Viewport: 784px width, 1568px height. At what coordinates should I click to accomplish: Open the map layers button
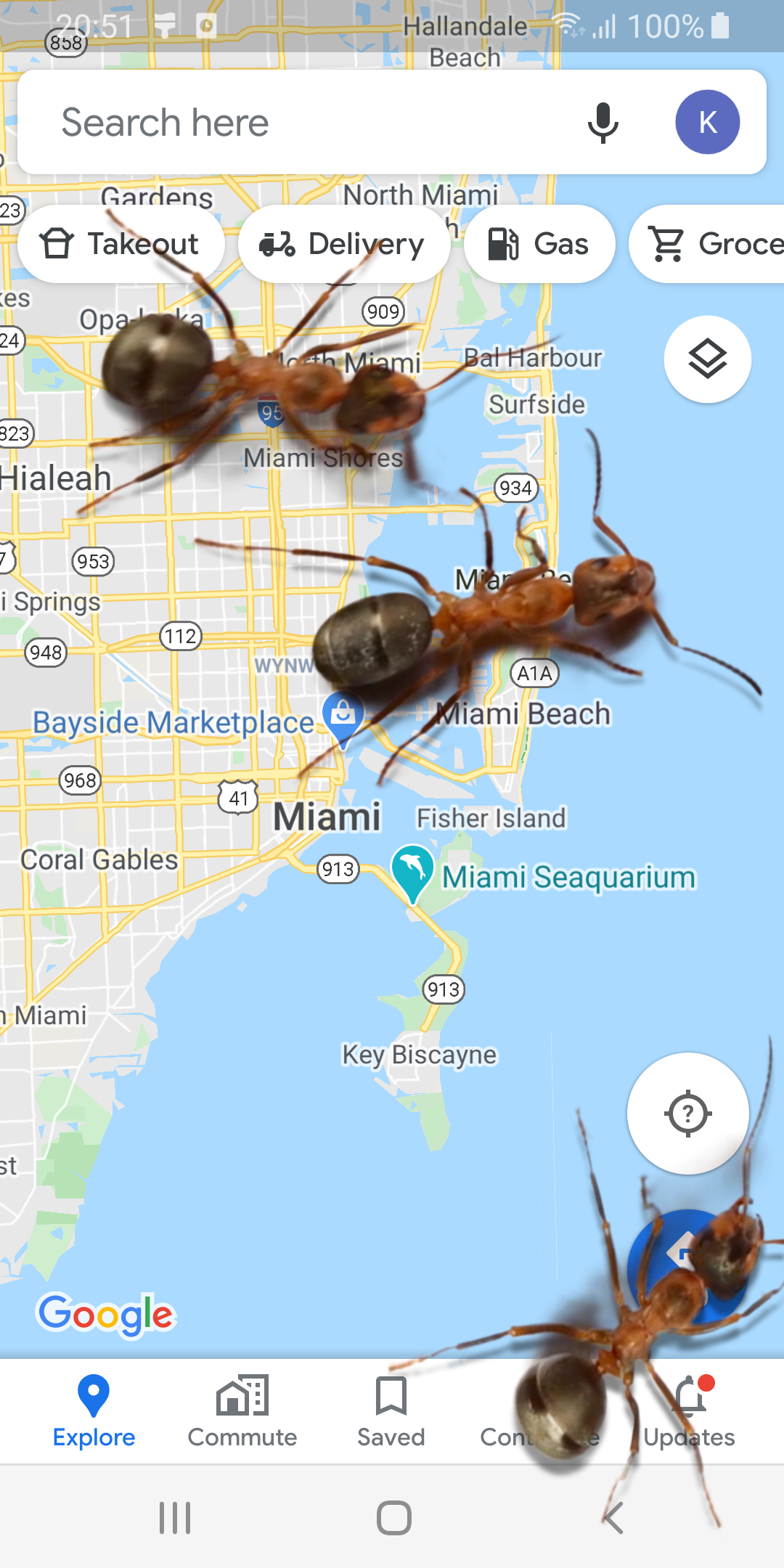[x=708, y=359]
